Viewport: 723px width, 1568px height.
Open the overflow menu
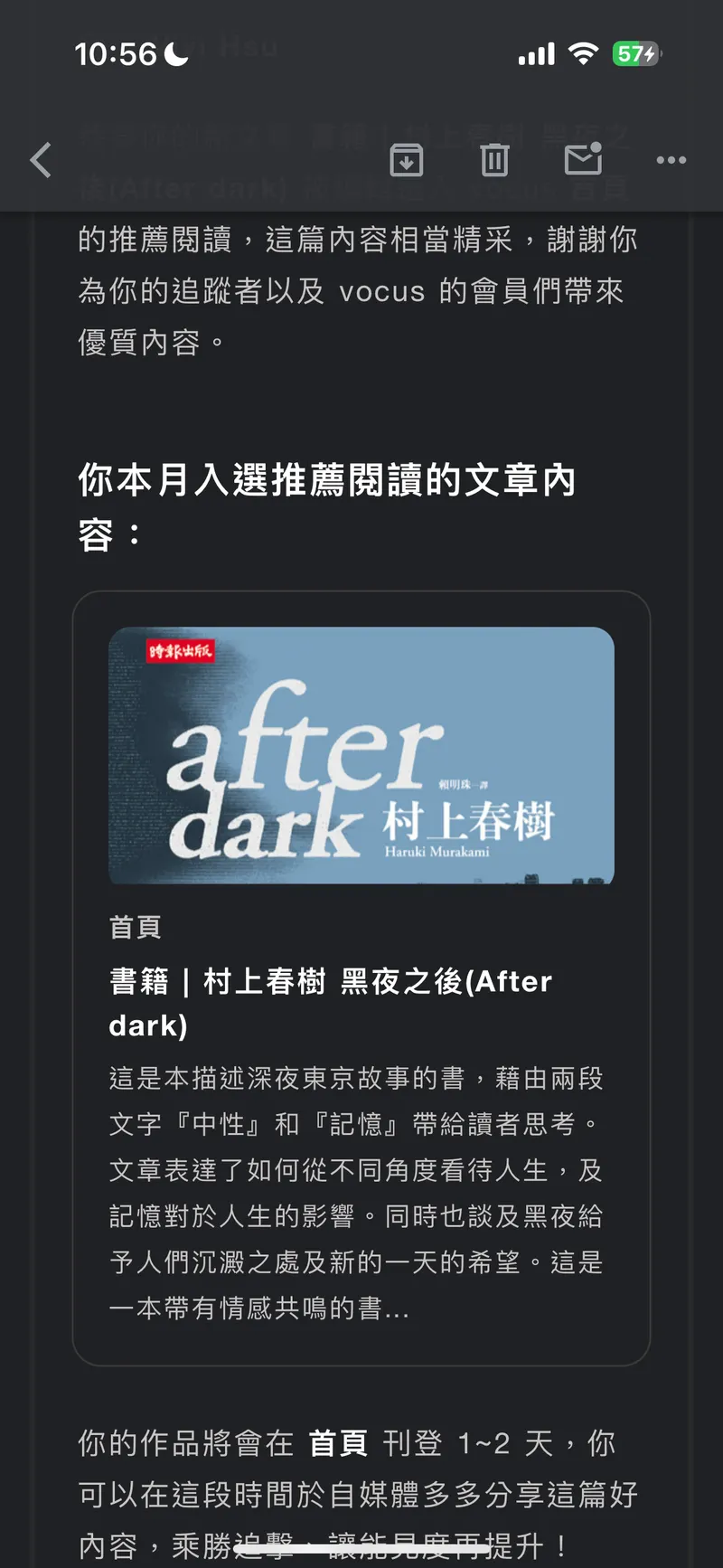coord(671,160)
